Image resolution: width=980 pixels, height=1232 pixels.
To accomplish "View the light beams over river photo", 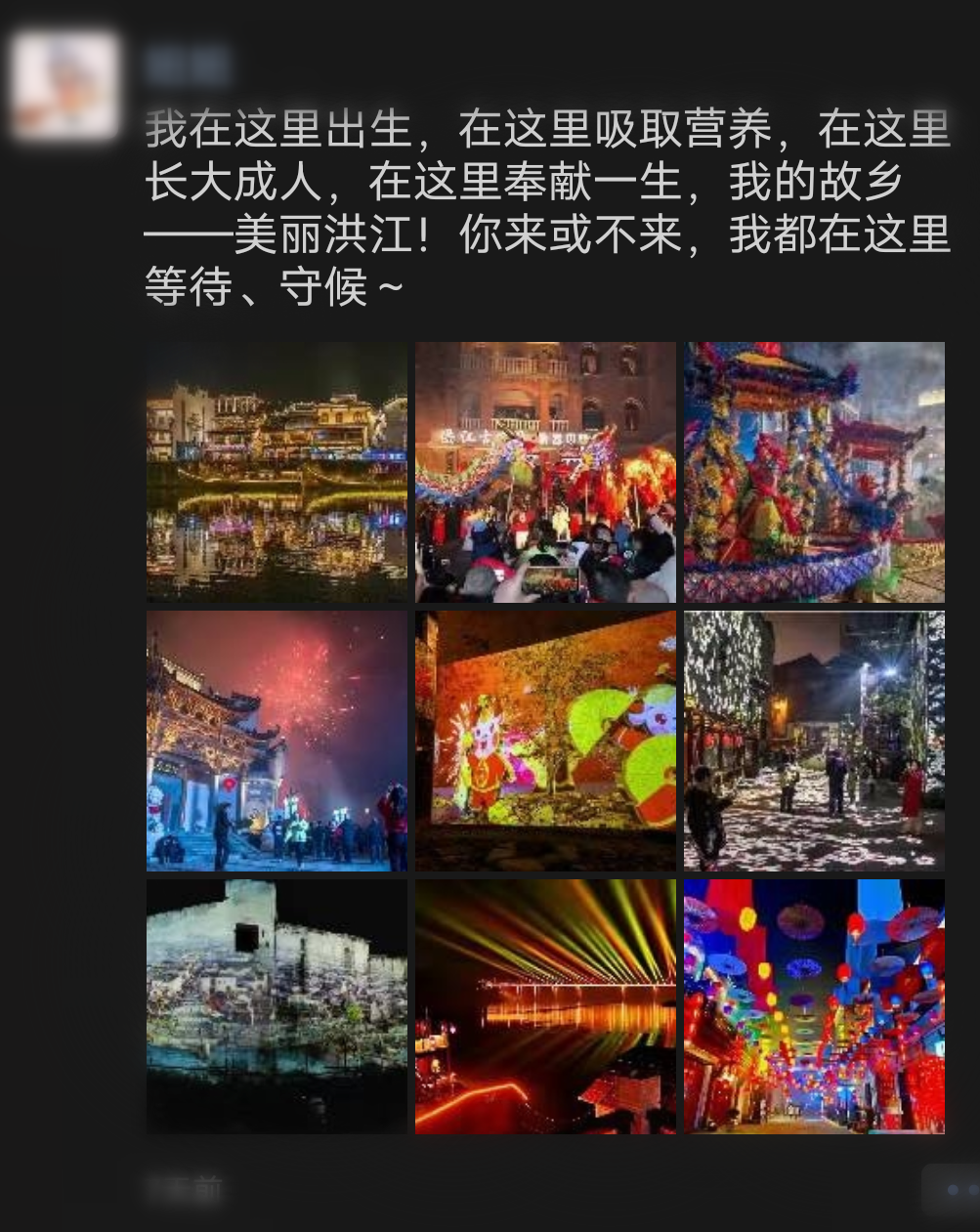I will [545, 1006].
